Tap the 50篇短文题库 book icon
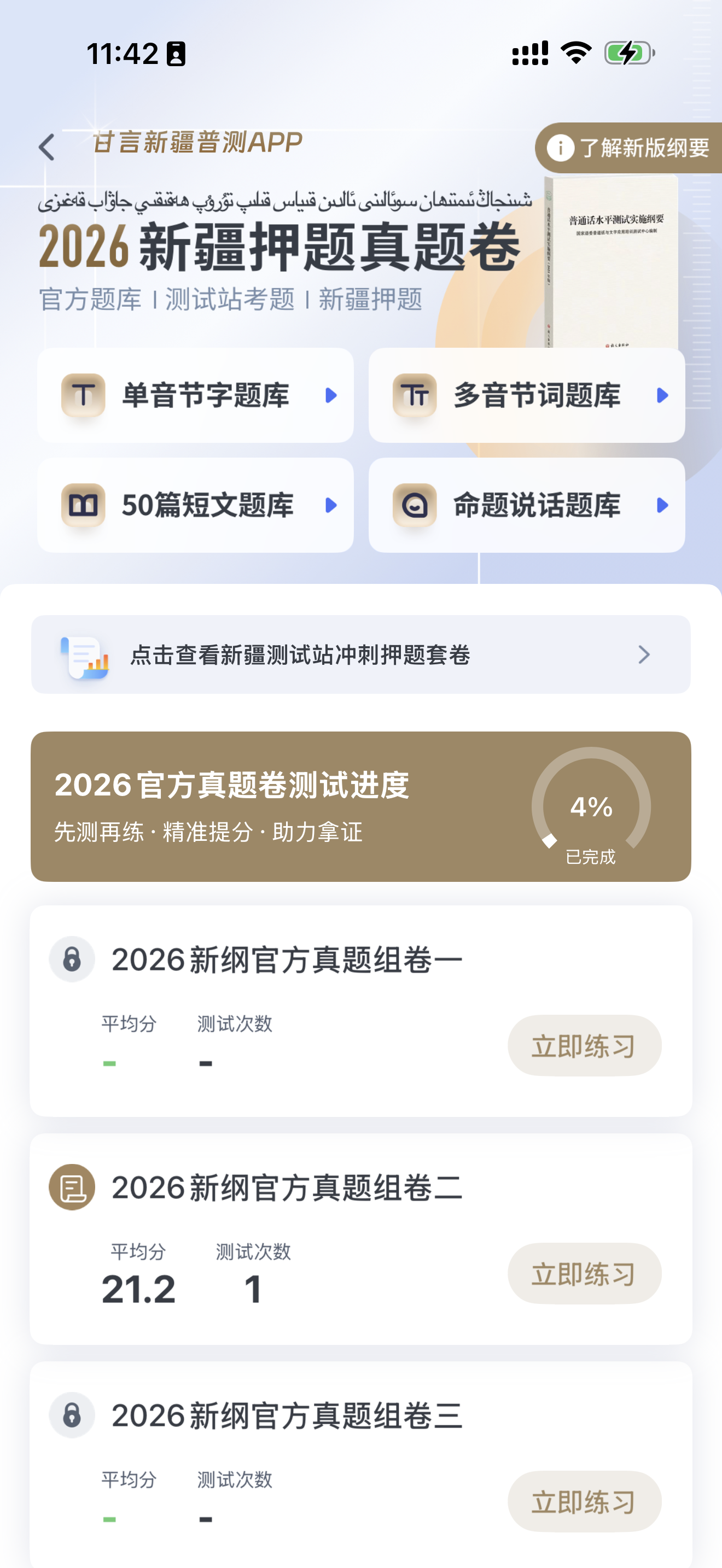The height and width of the screenshot is (1568, 722). click(84, 505)
